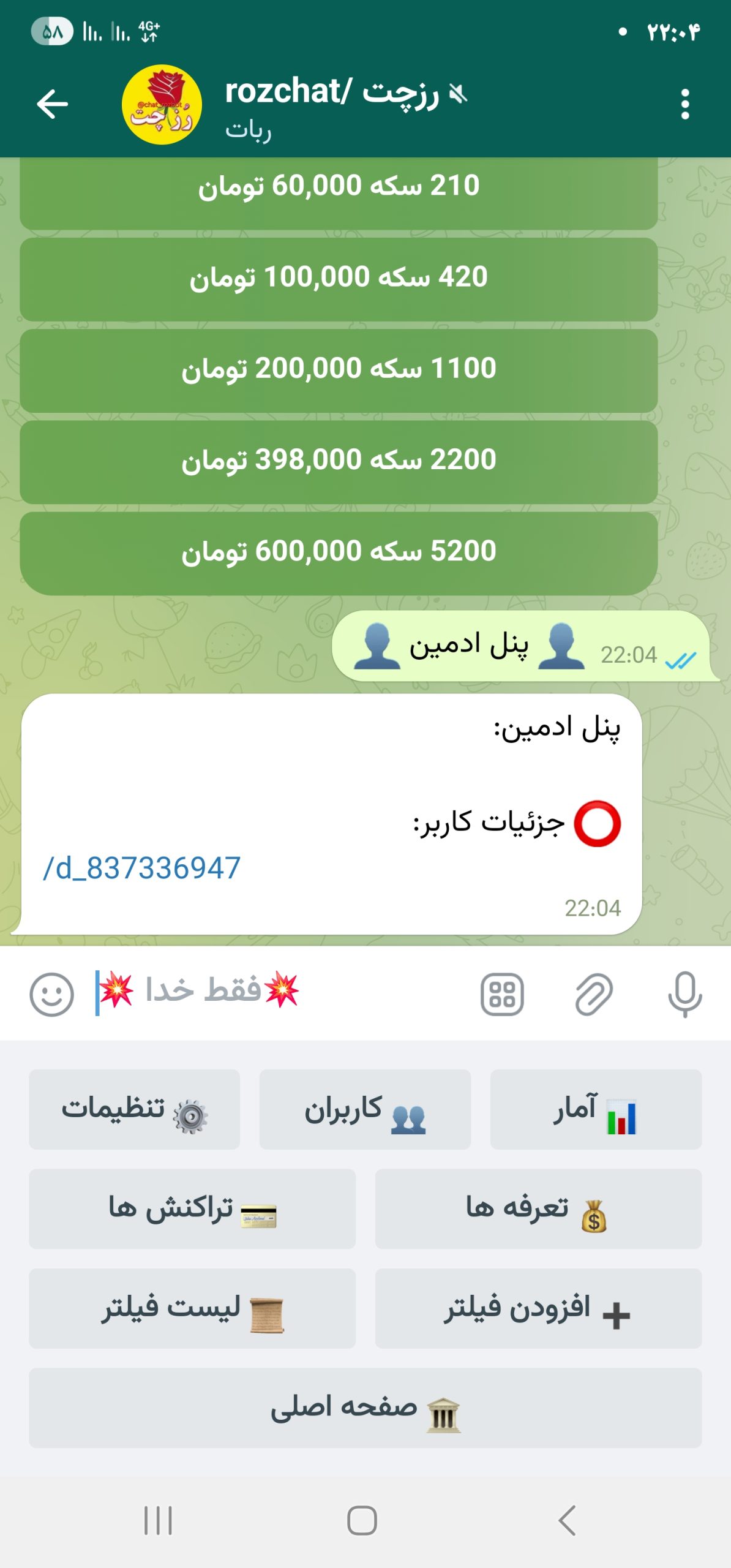
Task: Open the rozchat bot profile picture
Action: [162, 105]
